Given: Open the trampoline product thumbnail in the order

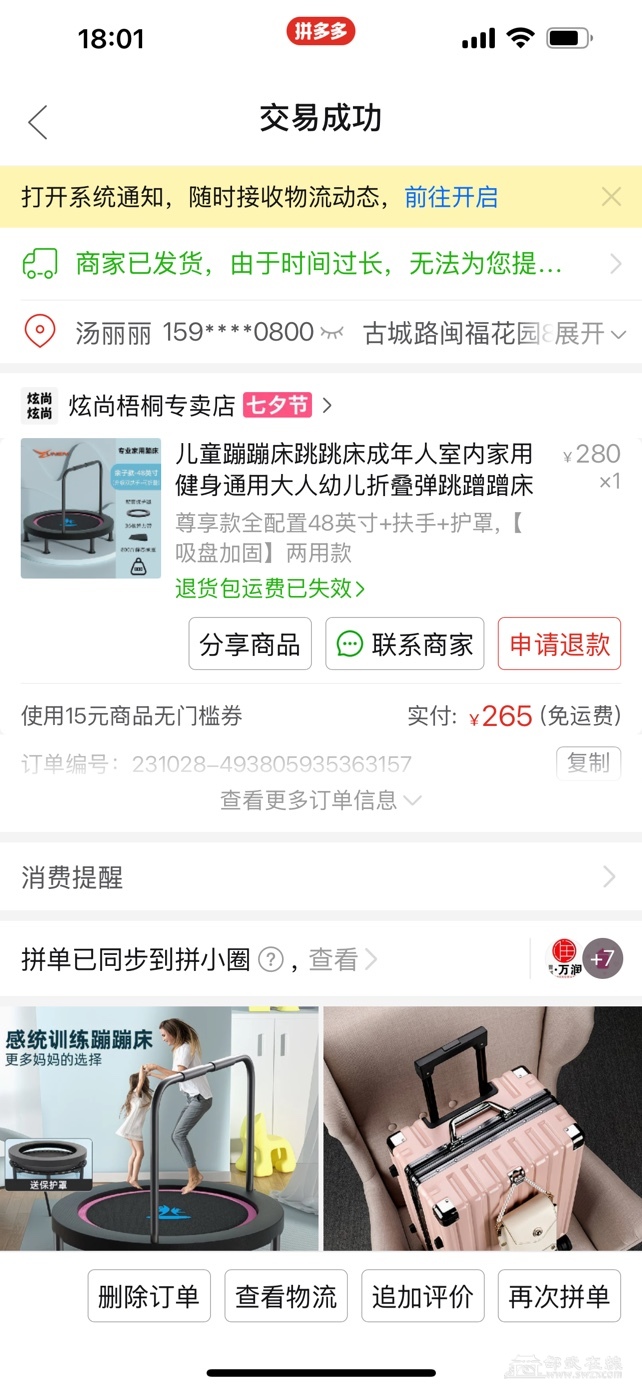Looking at the screenshot, I should tap(90, 508).
